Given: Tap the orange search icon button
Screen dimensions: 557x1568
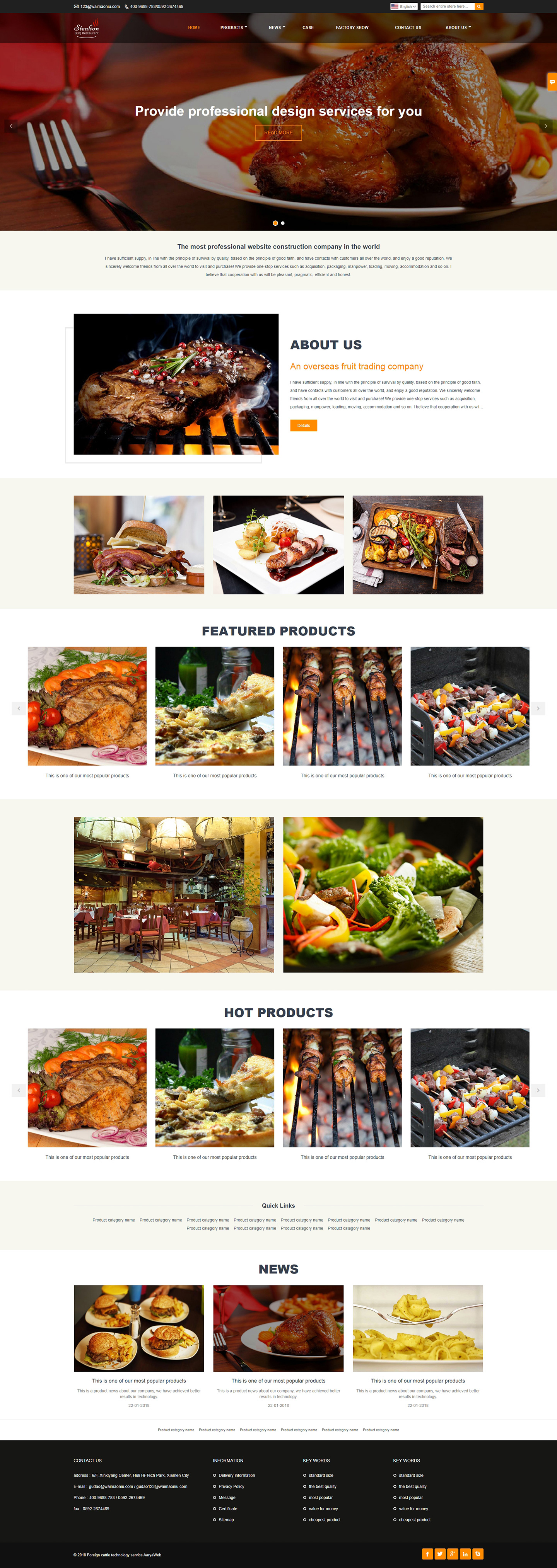Looking at the screenshot, I should (x=479, y=6).
